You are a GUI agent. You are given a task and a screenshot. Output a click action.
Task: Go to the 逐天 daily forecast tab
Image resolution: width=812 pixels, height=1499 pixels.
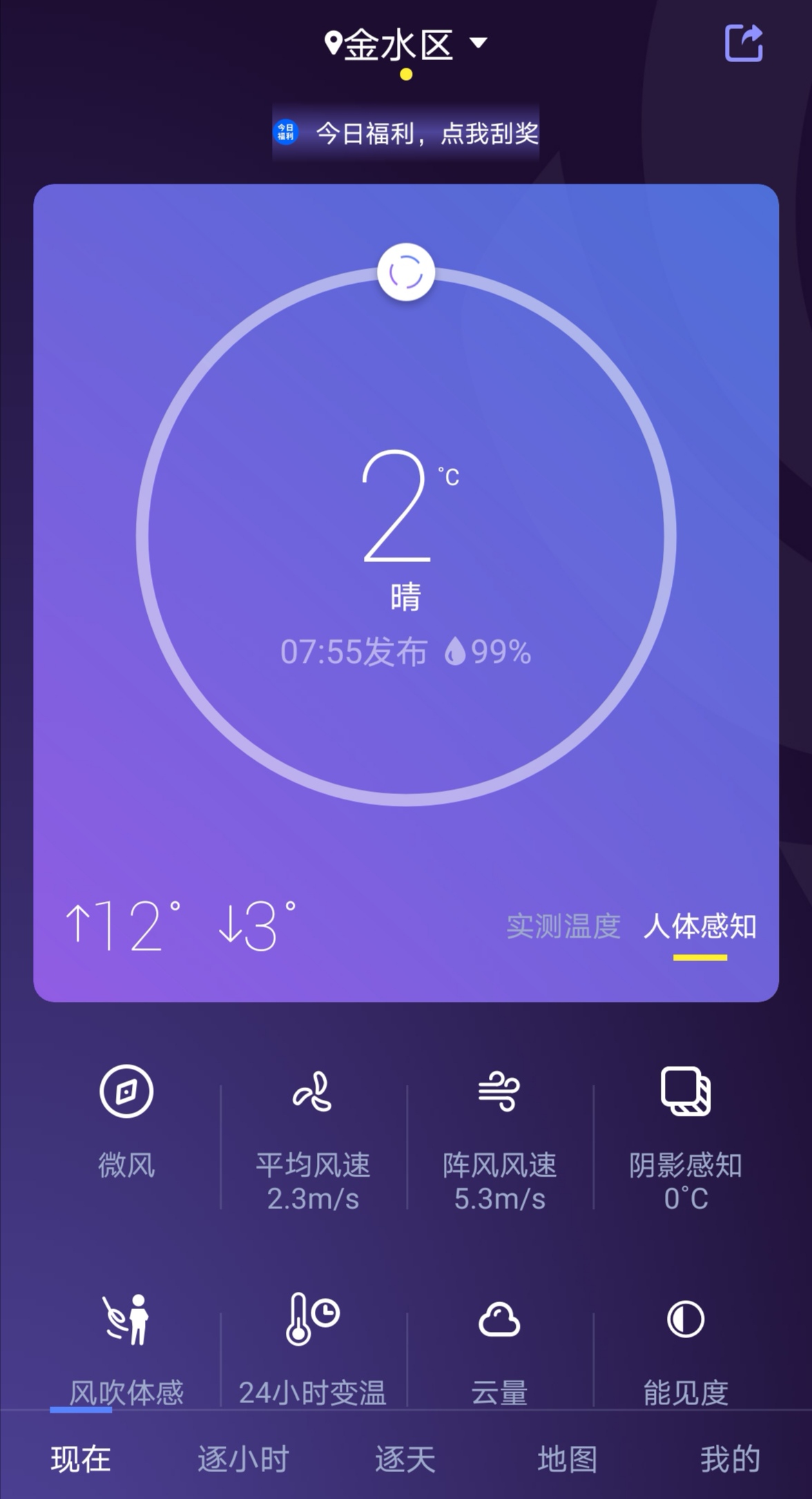pyautogui.click(x=405, y=1459)
